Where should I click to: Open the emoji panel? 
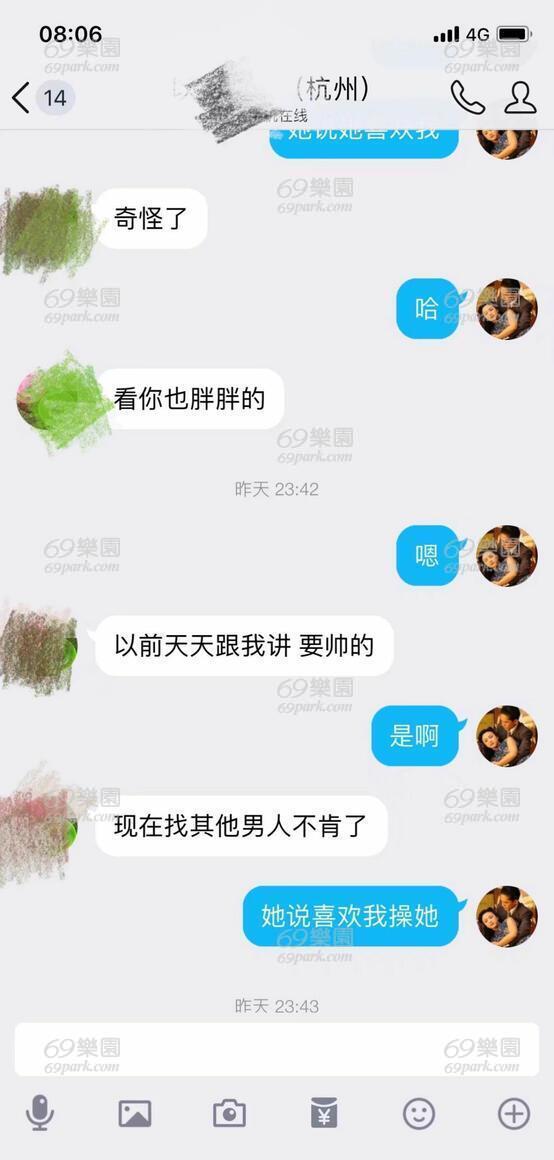[x=419, y=1113]
